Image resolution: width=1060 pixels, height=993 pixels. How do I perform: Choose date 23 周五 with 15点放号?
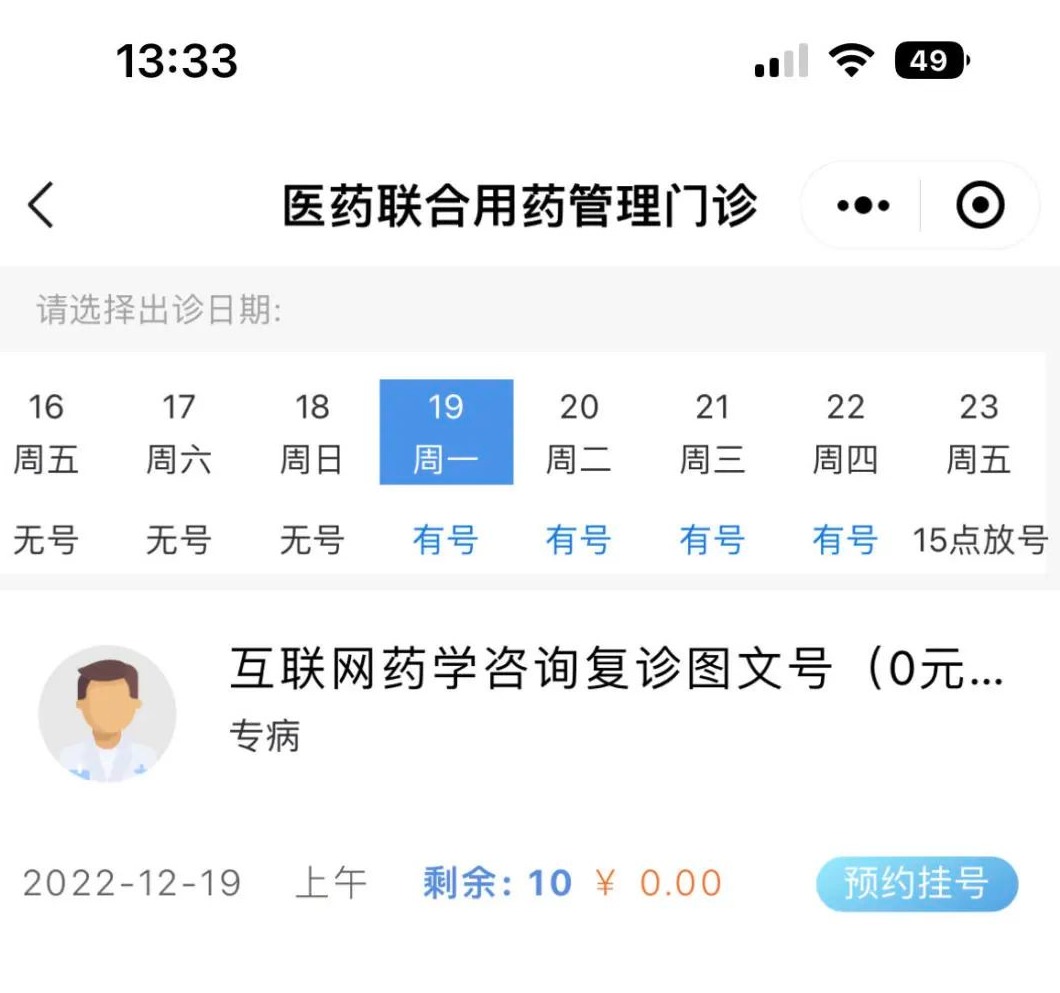coord(979,435)
